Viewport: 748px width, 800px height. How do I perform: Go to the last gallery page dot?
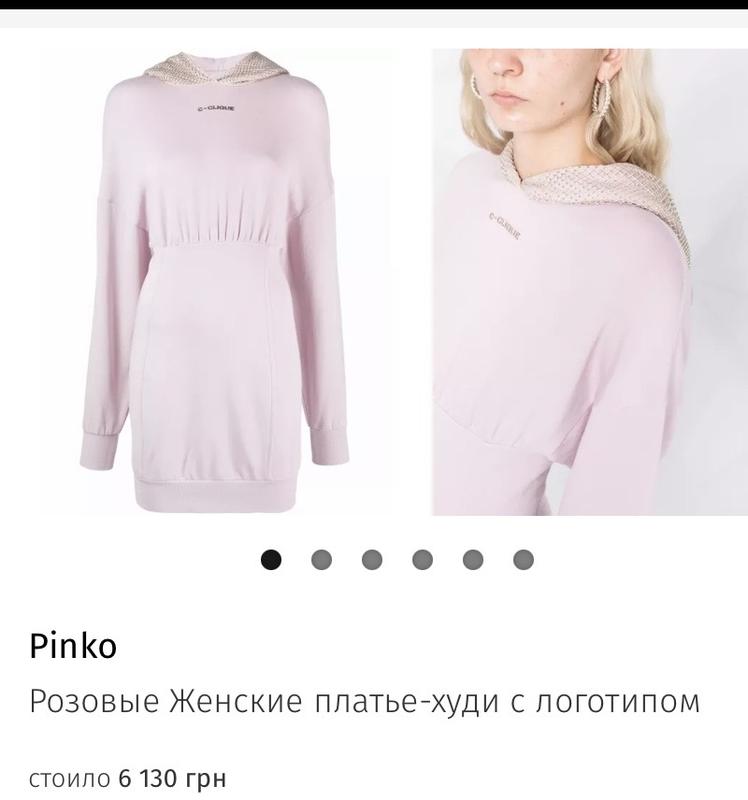tap(523, 559)
